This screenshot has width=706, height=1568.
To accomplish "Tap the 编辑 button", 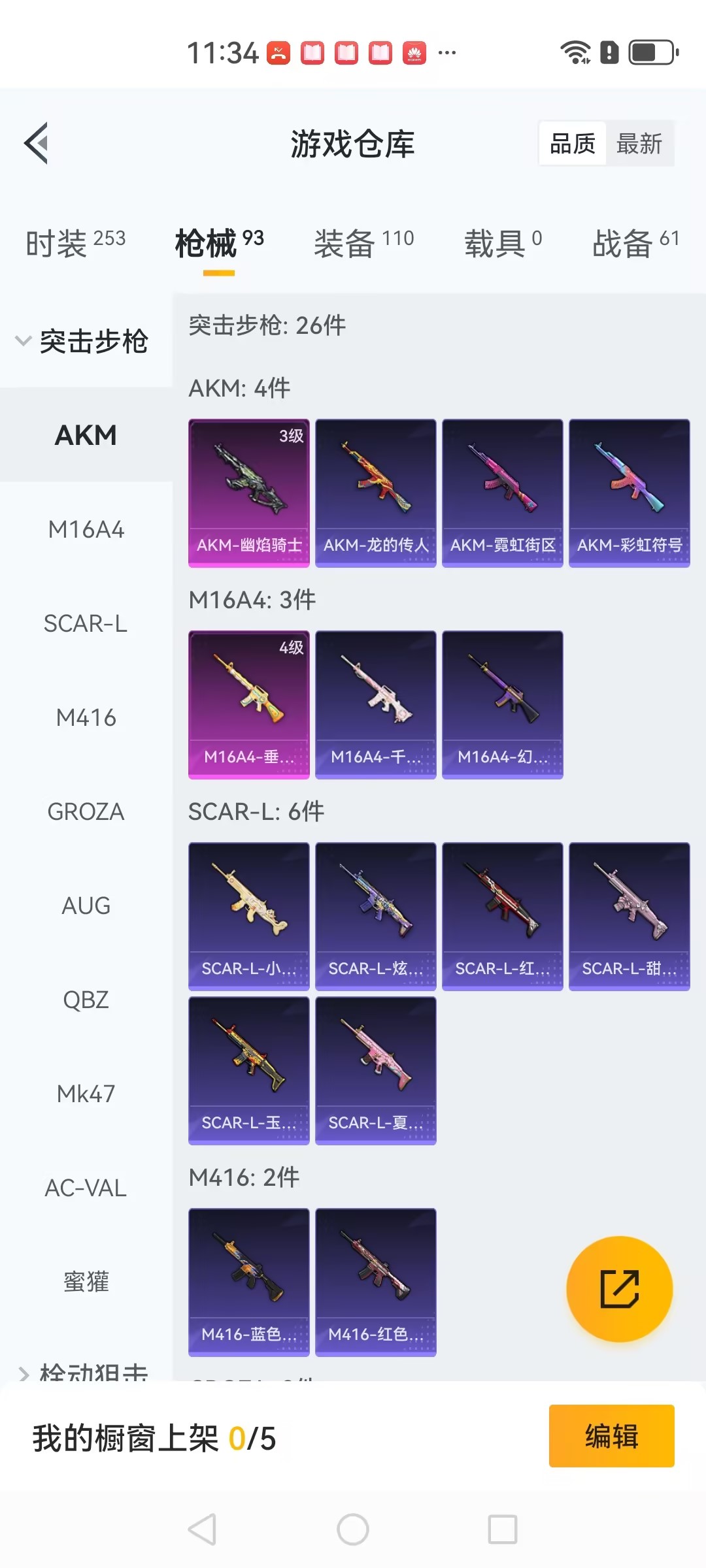I will 611,1437.
